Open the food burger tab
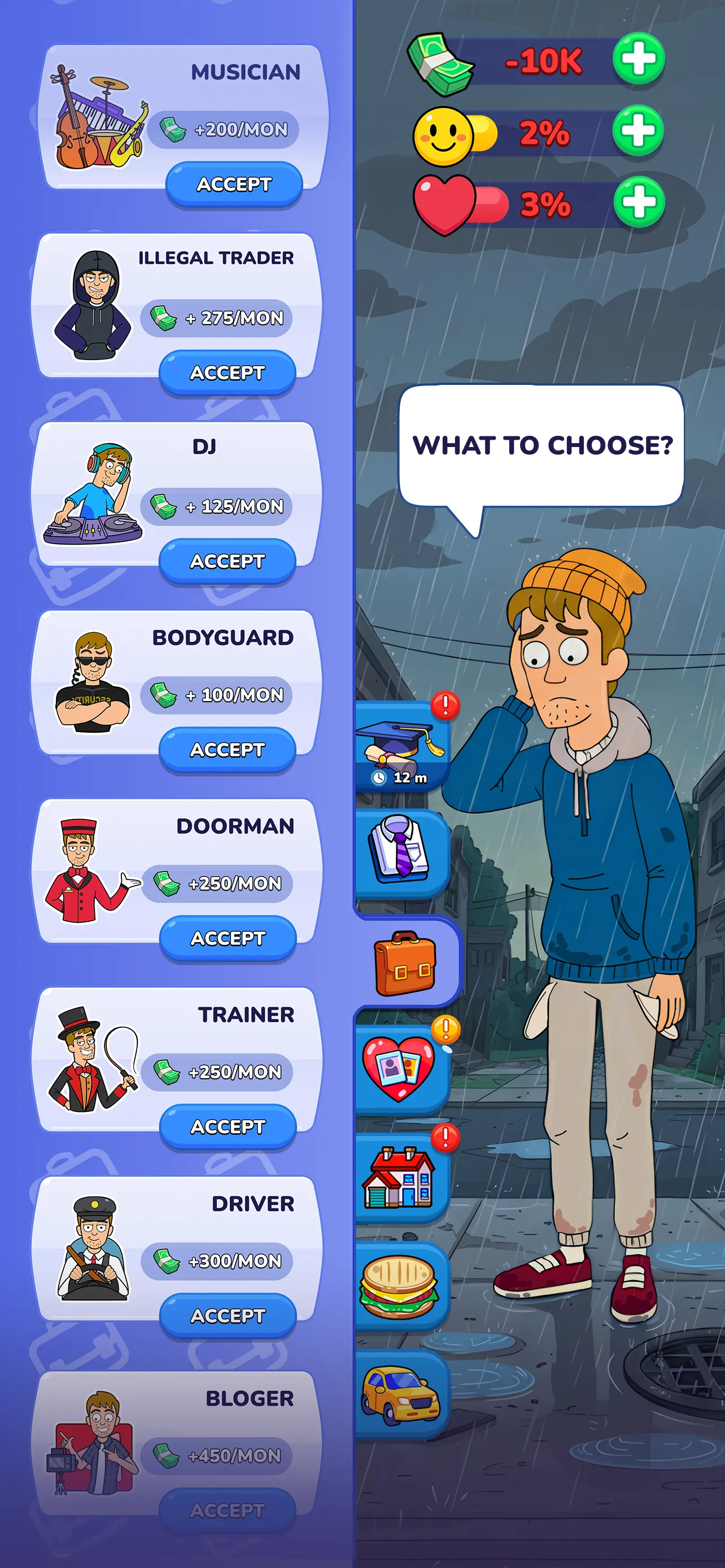Image resolution: width=725 pixels, height=1568 pixels. [399, 1286]
